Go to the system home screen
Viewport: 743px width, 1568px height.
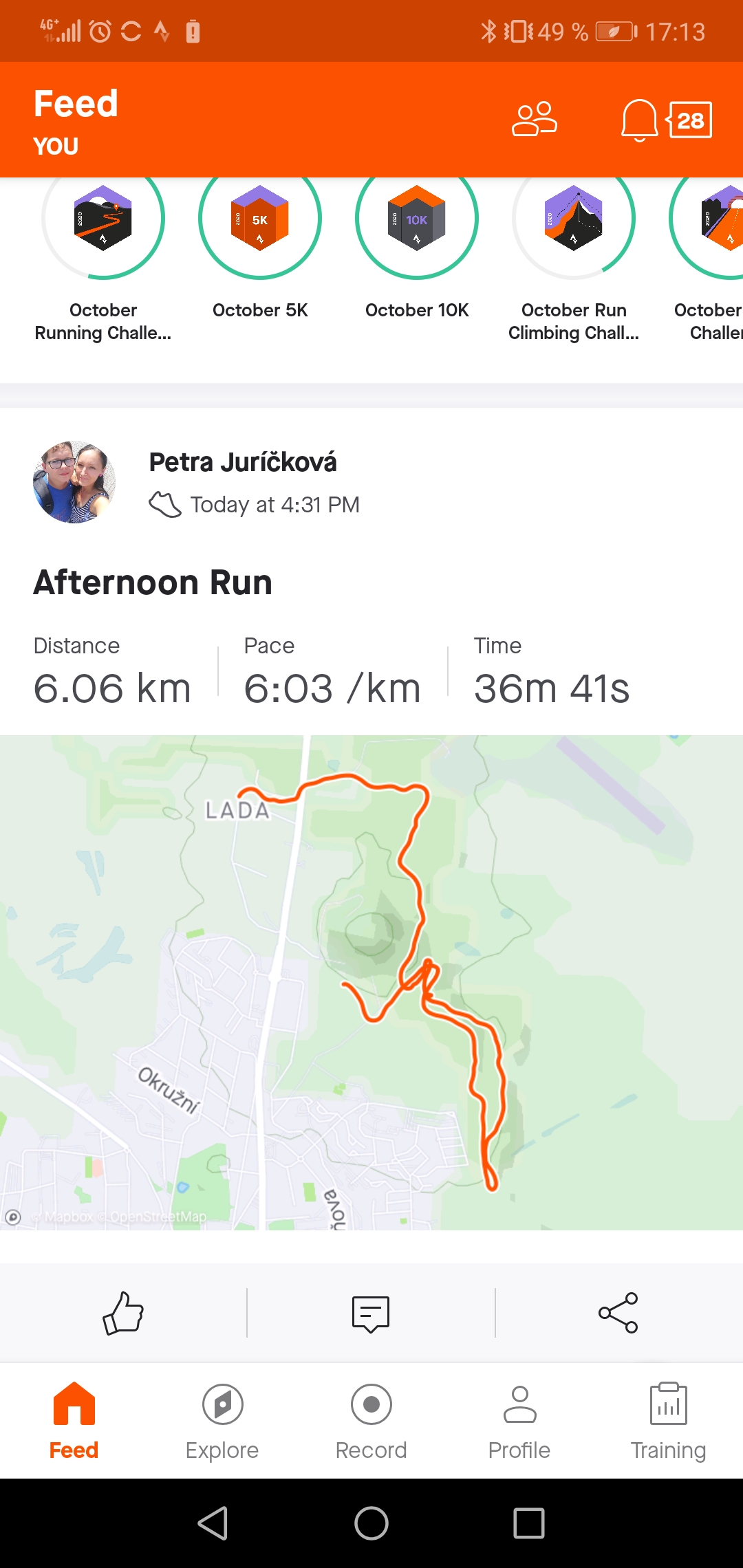pos(371,1523)
